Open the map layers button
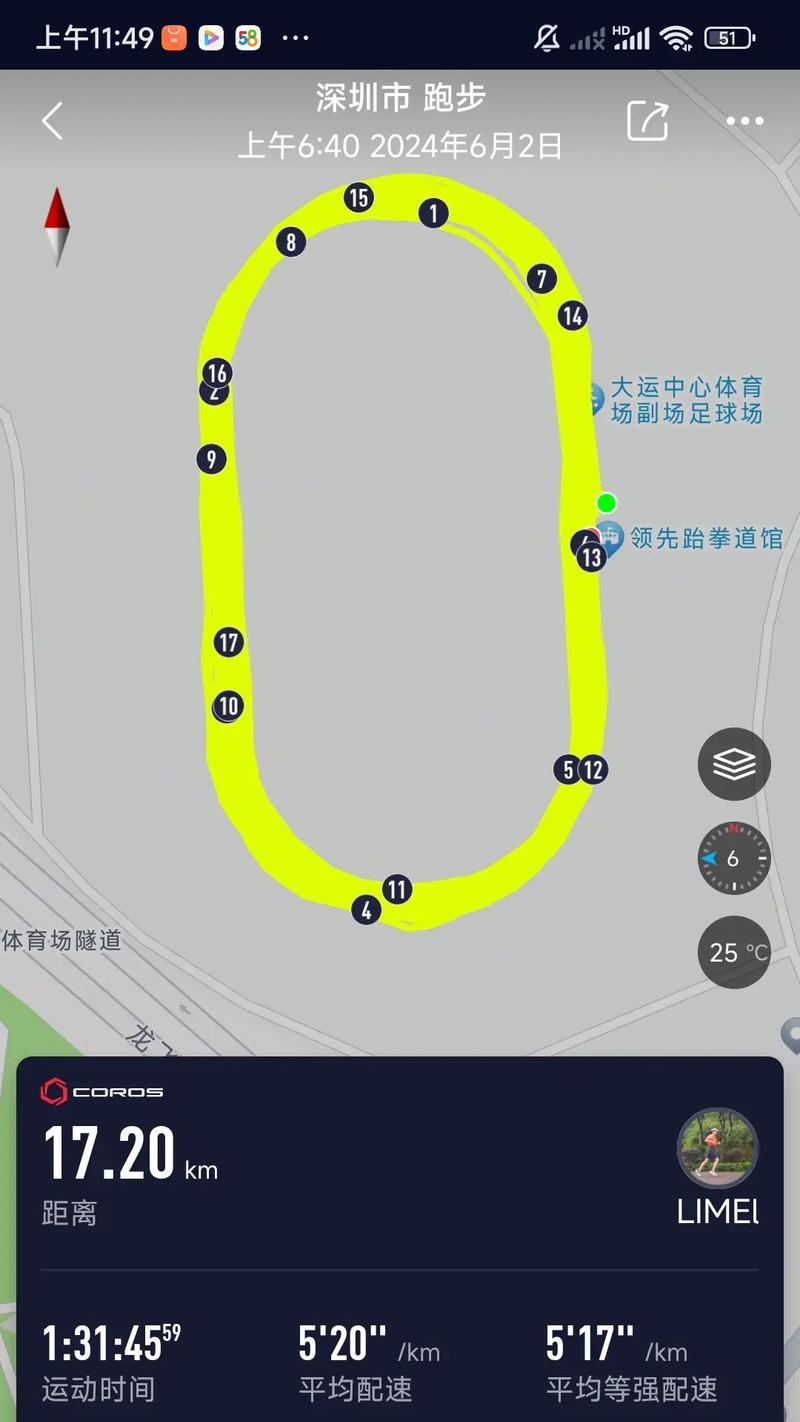The image size is (800, 1422). tap(734, 764)
